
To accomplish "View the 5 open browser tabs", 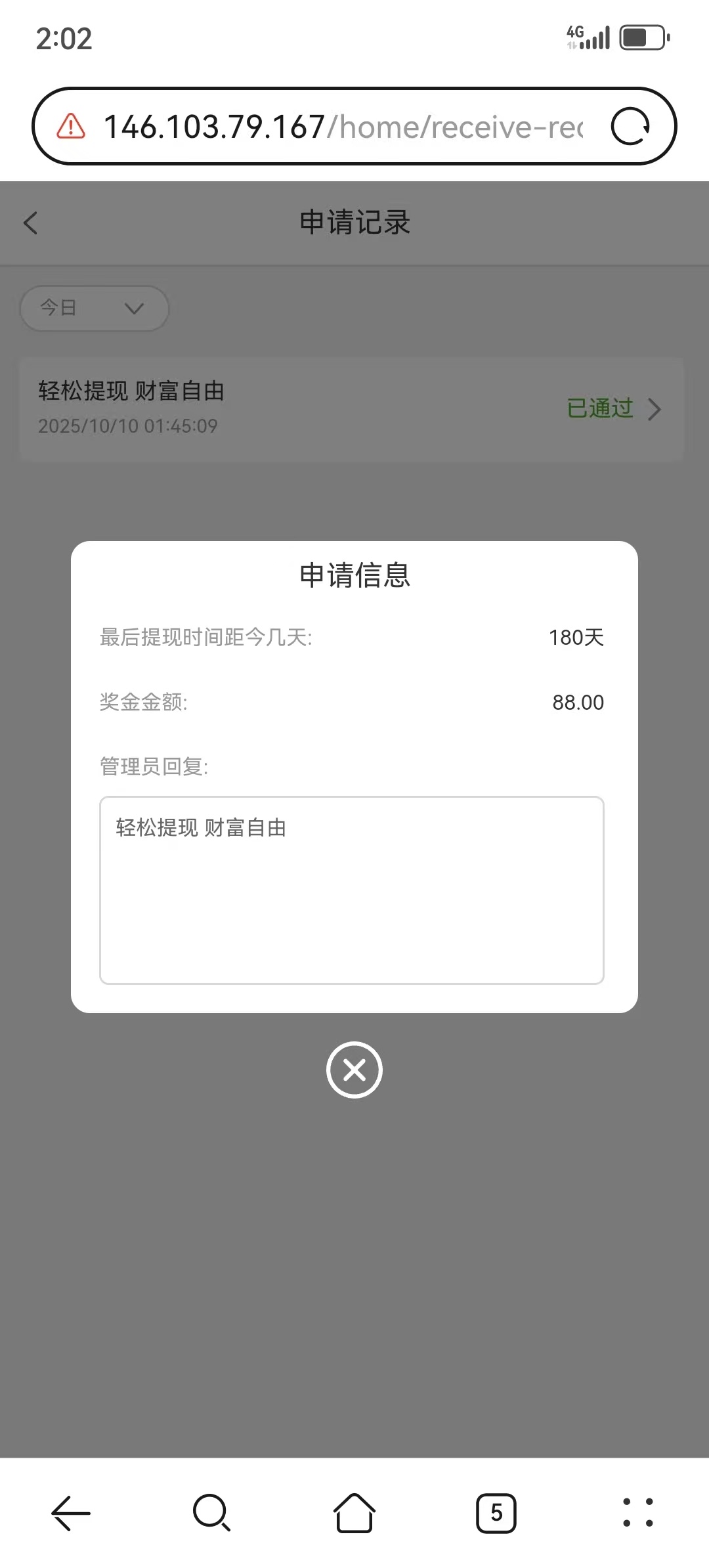I will 496,1513.
